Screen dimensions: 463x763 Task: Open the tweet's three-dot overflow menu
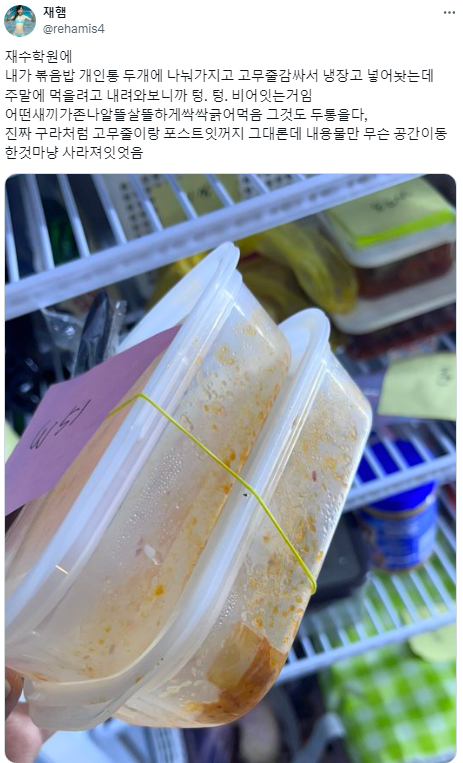coord(449,13)
